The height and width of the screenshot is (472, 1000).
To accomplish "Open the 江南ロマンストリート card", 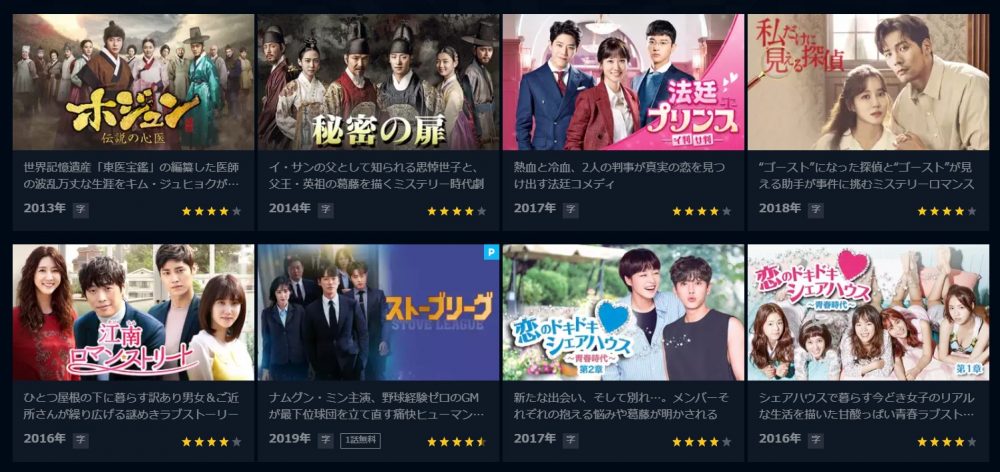I will [133, 313].
